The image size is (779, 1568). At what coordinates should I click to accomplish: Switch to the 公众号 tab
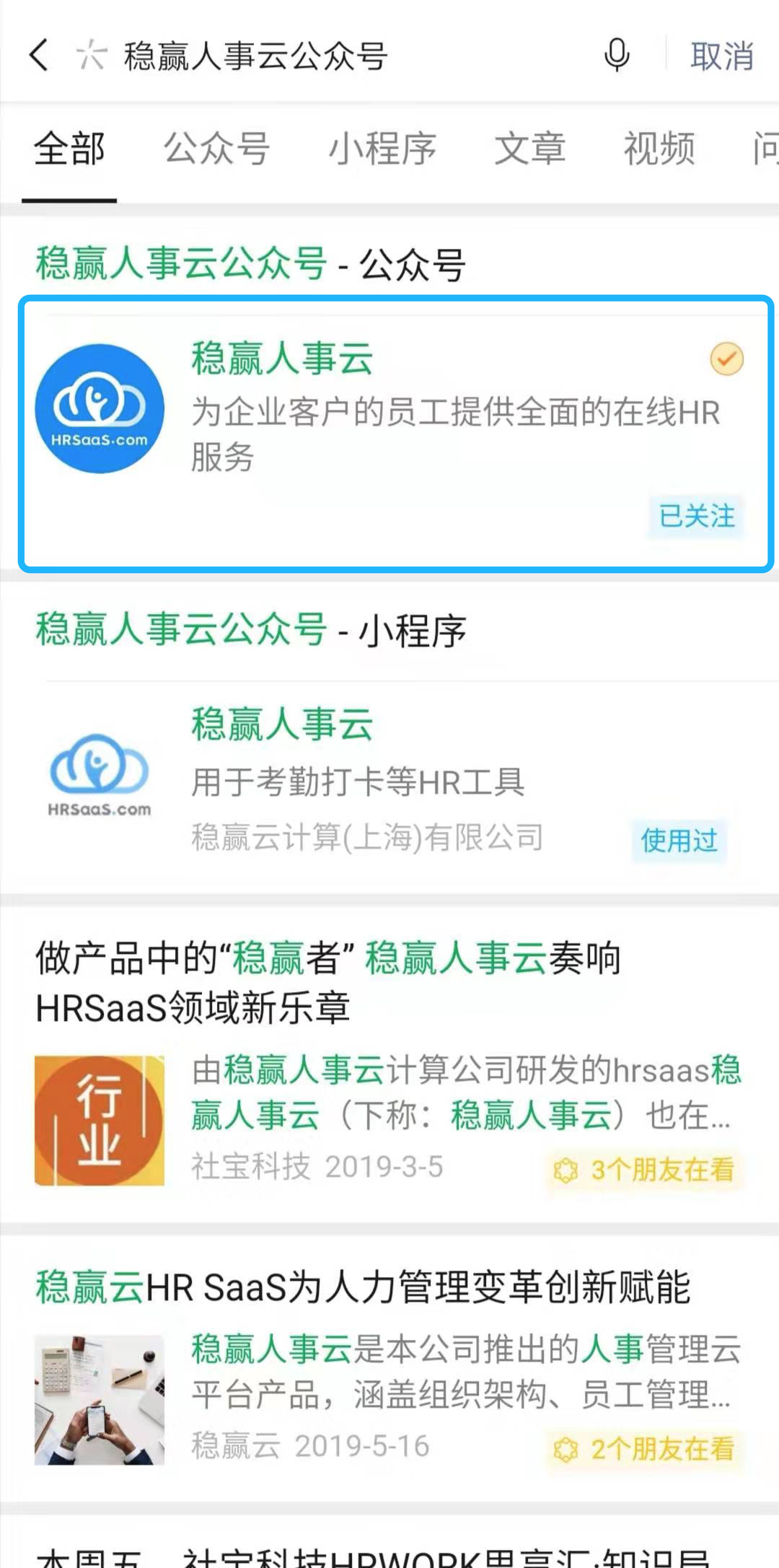point(216,149)
